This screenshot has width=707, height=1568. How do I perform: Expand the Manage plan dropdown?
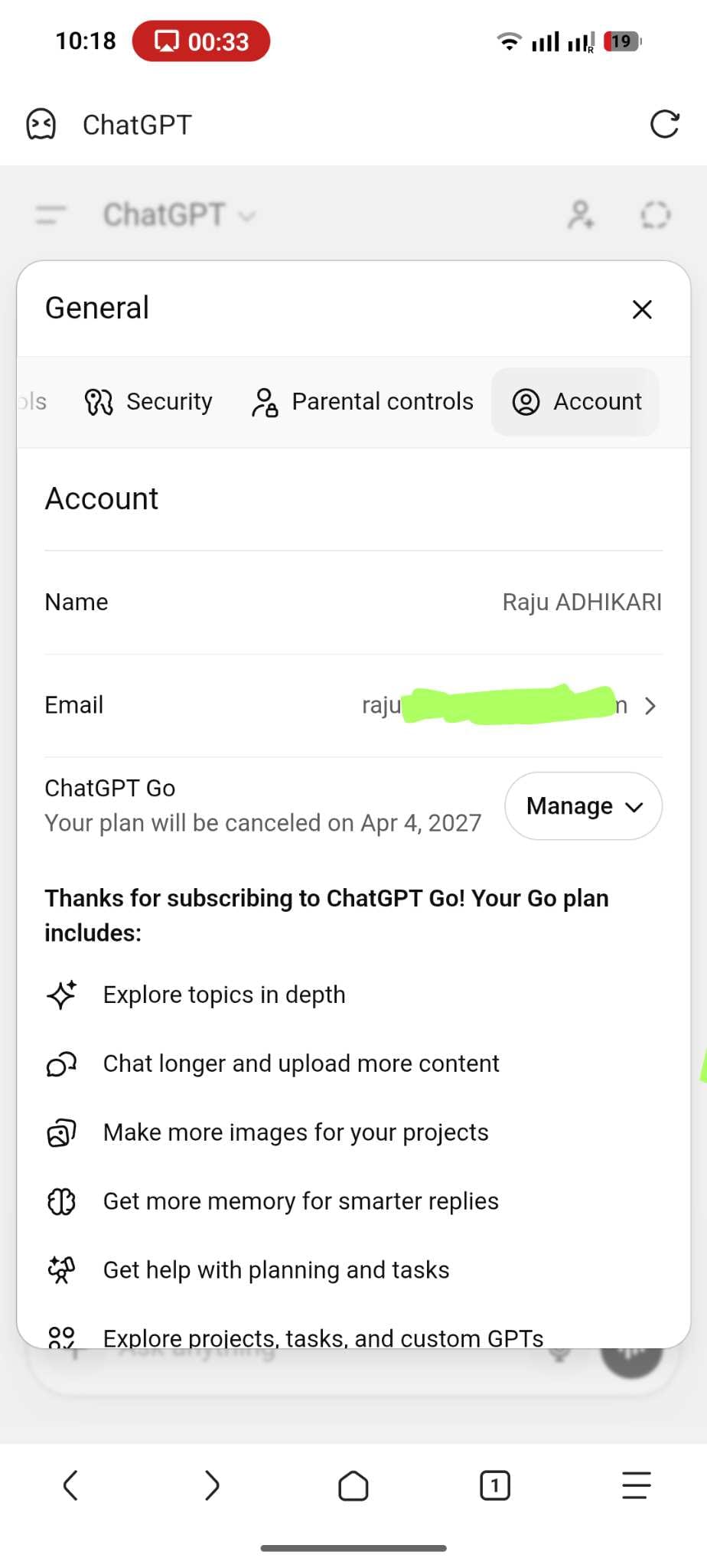(x=584, y=806)
